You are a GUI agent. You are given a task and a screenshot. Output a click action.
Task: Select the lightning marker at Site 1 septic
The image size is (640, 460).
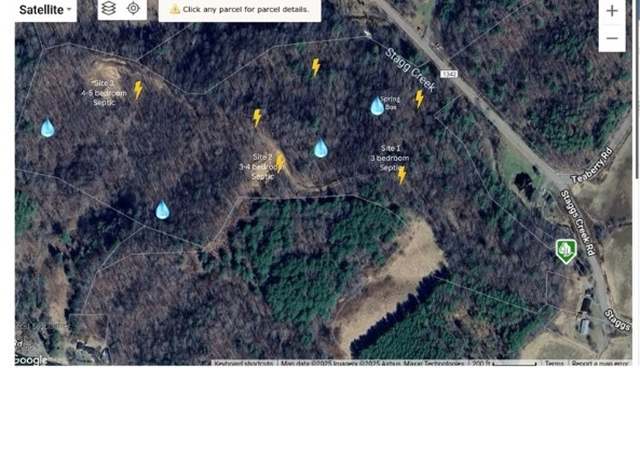[402, 176]
